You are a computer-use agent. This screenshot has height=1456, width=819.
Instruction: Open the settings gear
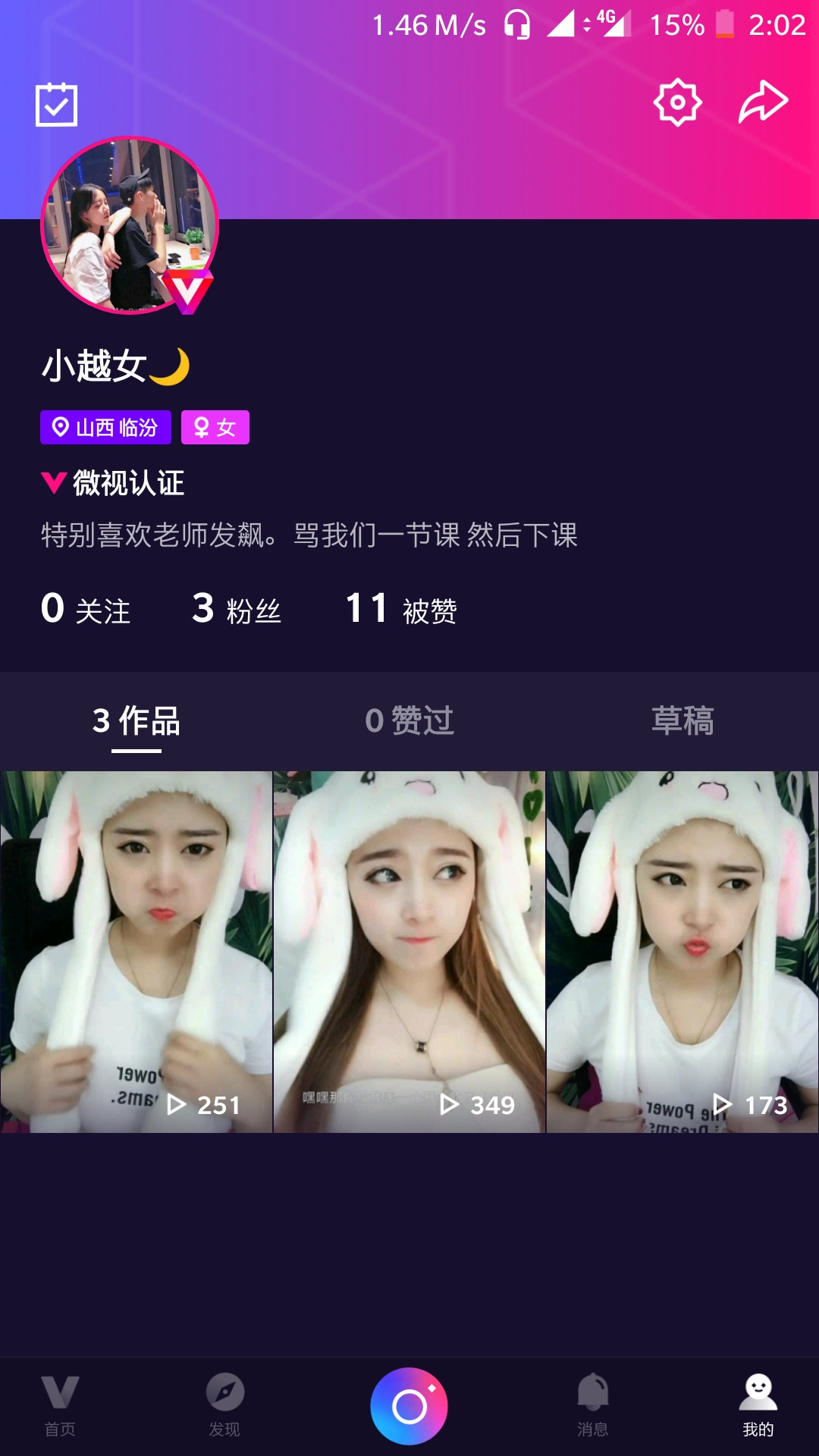[x=677, y=102]
